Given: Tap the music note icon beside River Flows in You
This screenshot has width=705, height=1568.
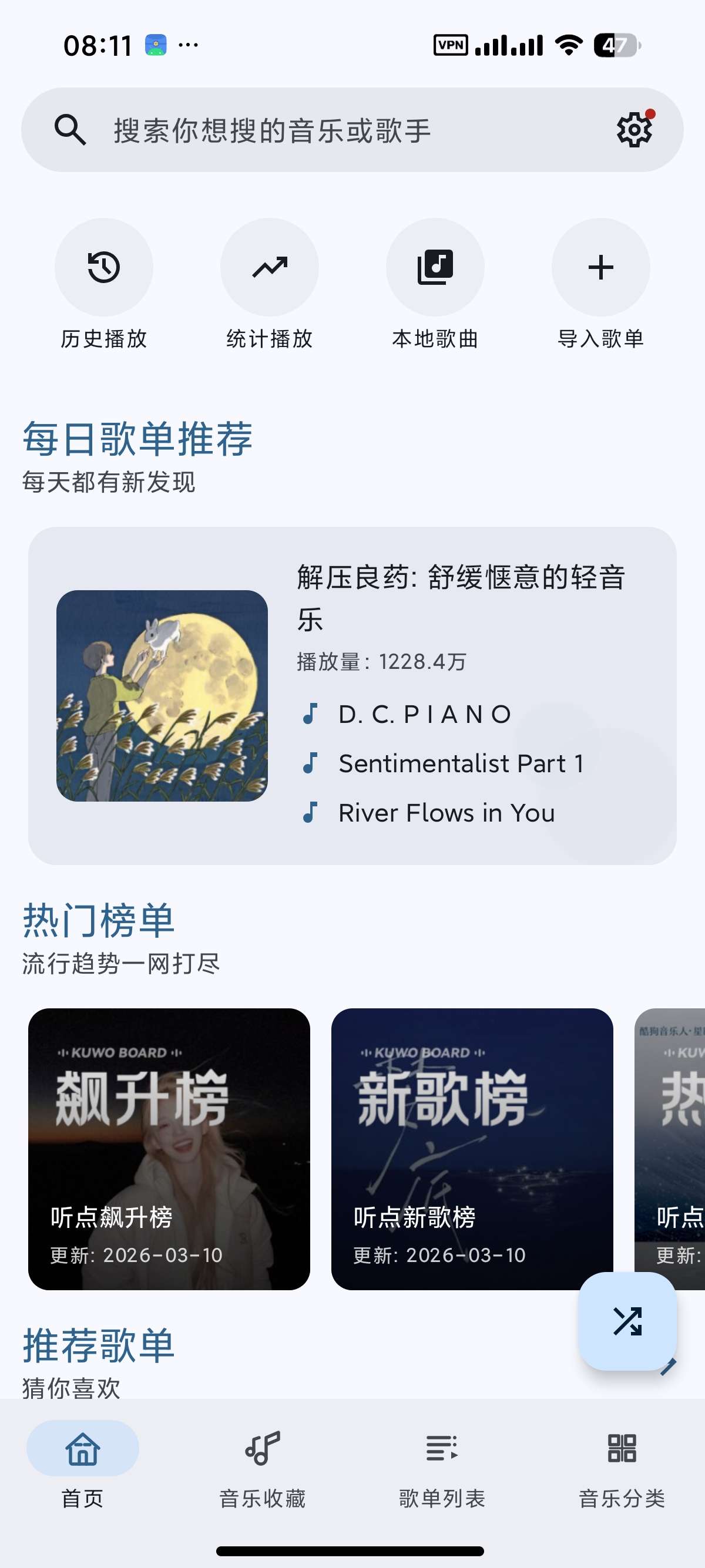Looking at the screenshot, I should (311, 812).
